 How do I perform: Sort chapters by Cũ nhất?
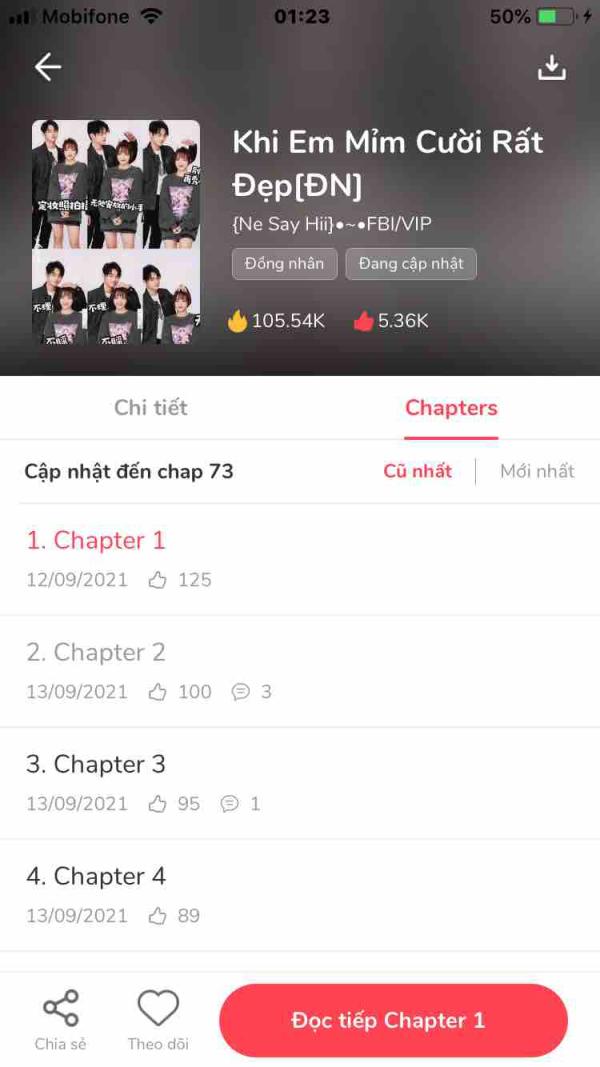point(418,470)
